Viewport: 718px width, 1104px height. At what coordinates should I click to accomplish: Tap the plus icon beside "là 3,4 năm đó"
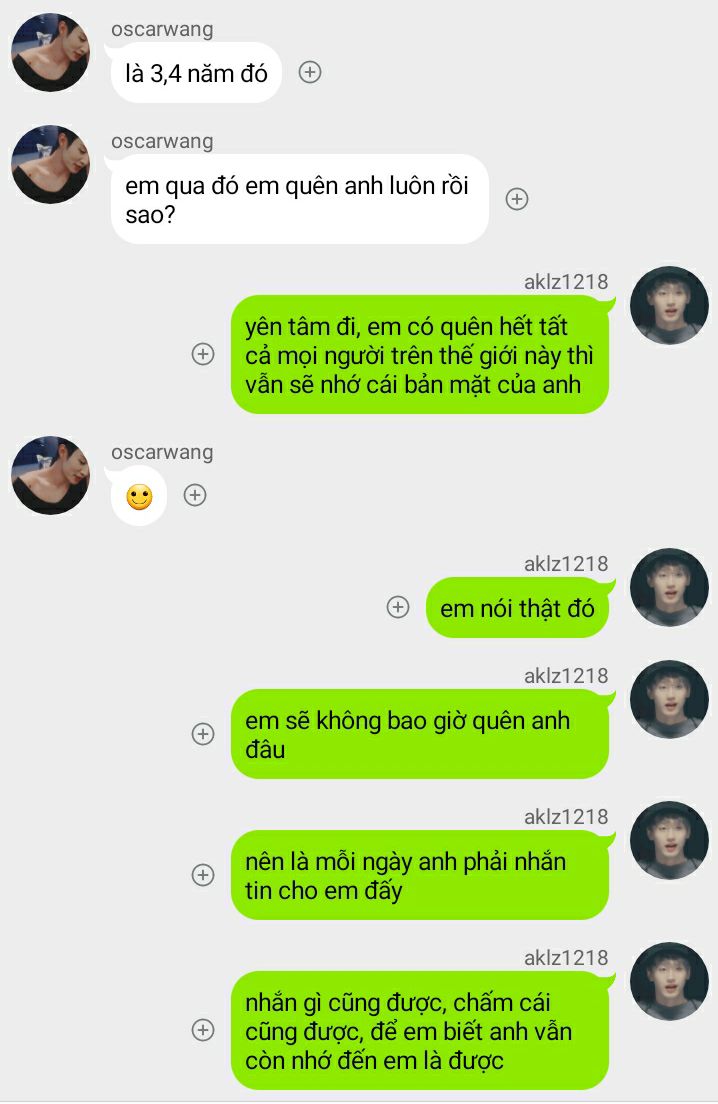[x=310, y=72]
